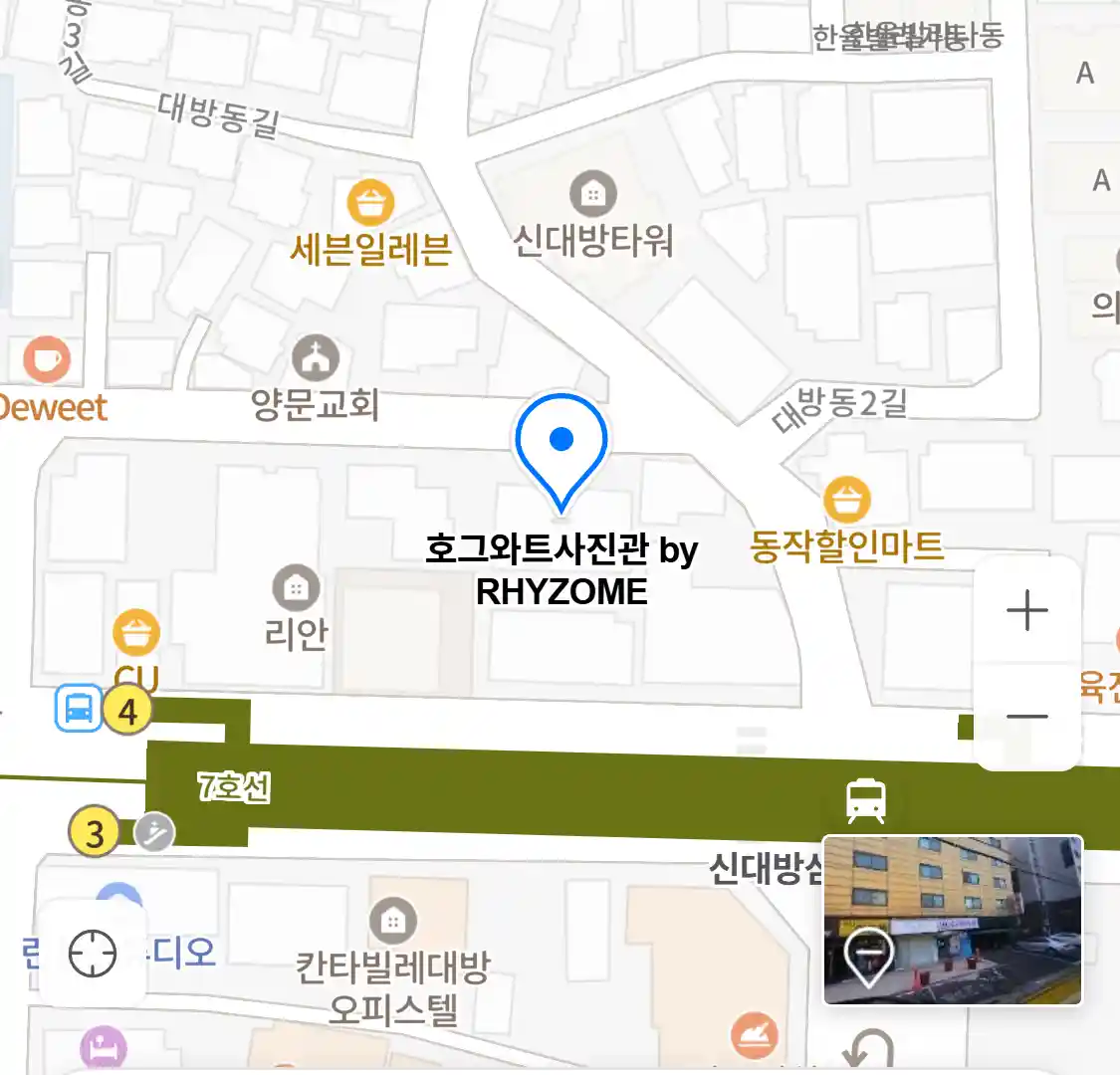Open the 세븐일레븐 store marker
Screen dimensions: 1120x1075
[370, 204]
